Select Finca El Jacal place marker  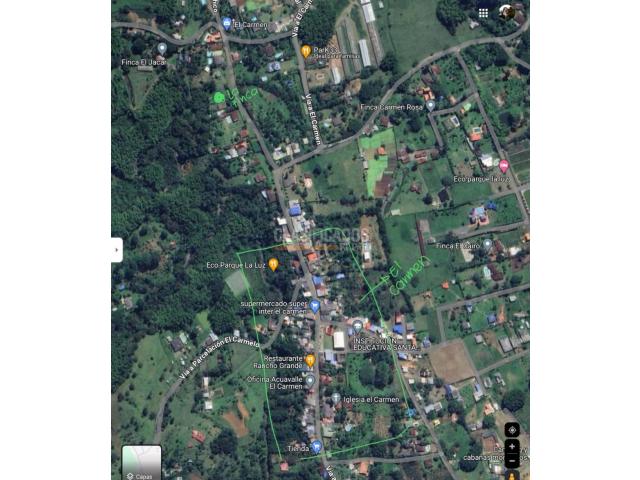(162, 48)
